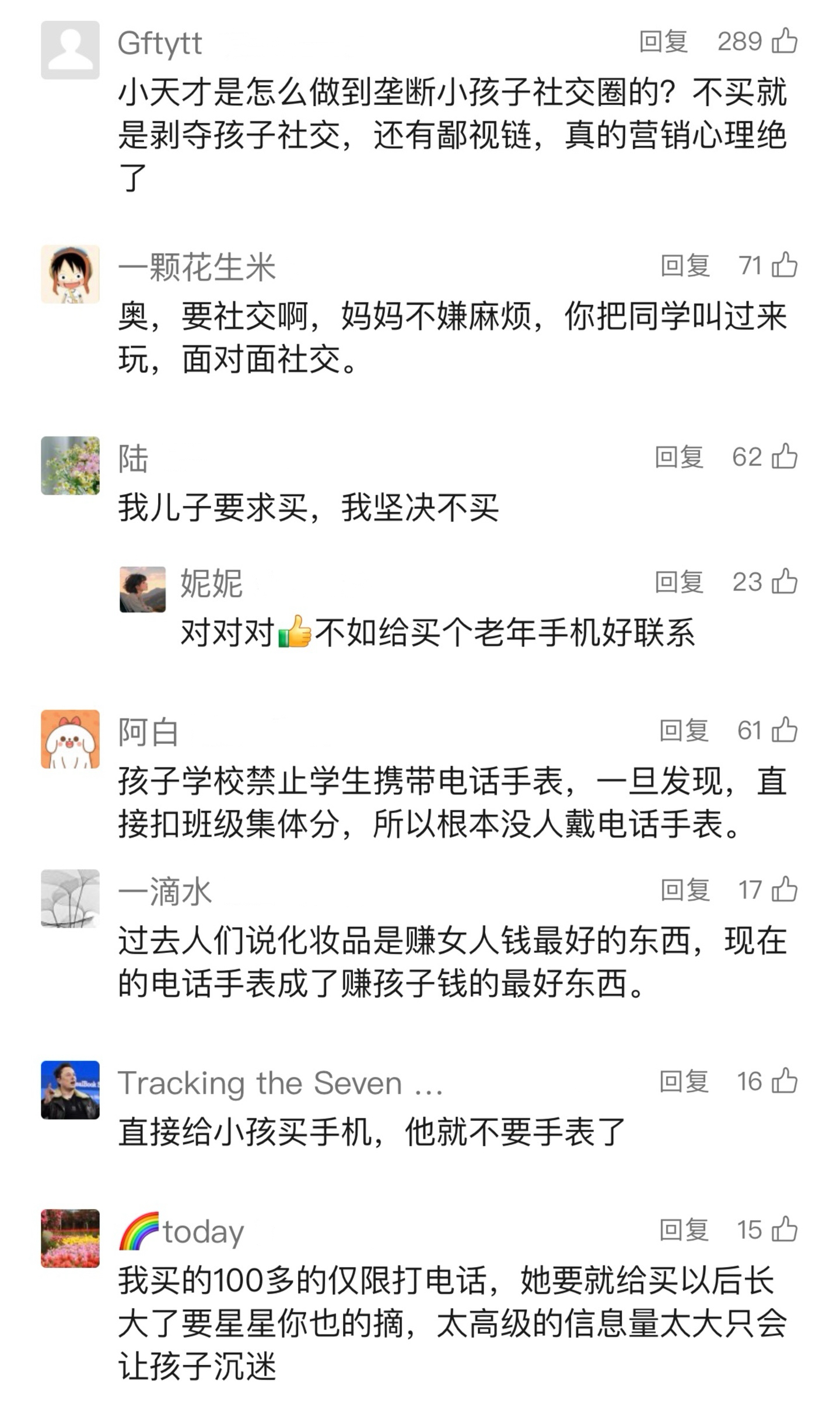Open Gftytt's profile avatar
The width and height of the screenshot is (840, 1405).
70,50
